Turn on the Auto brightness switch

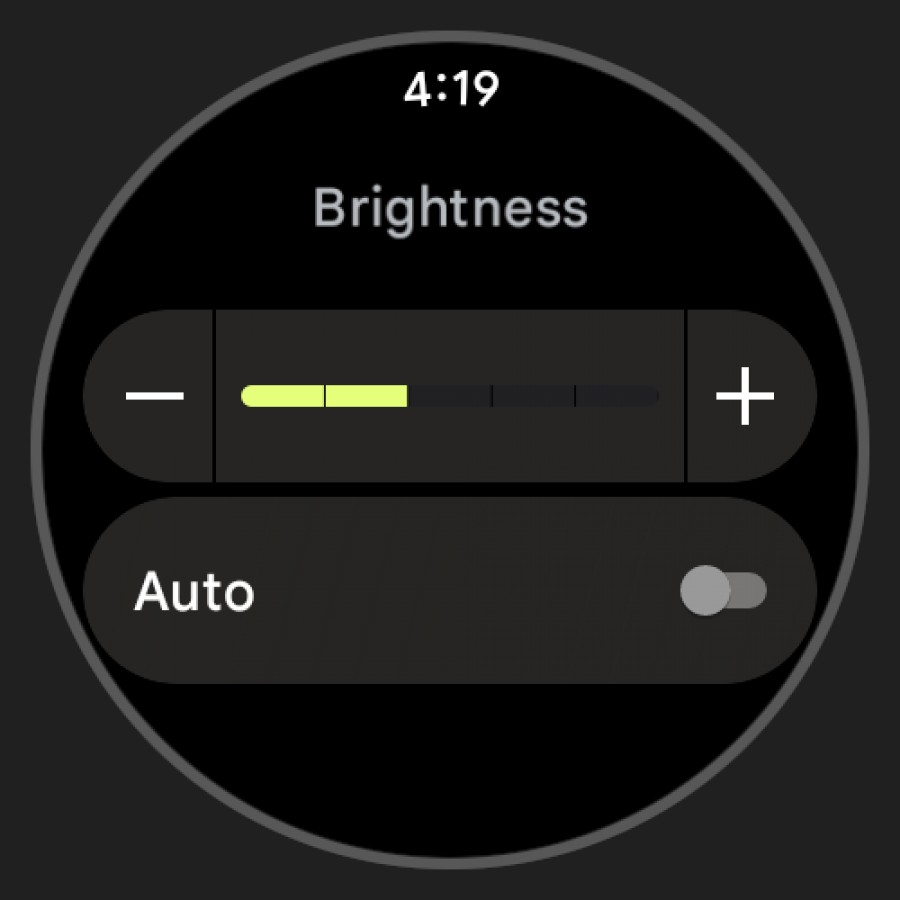click(722, 590)
